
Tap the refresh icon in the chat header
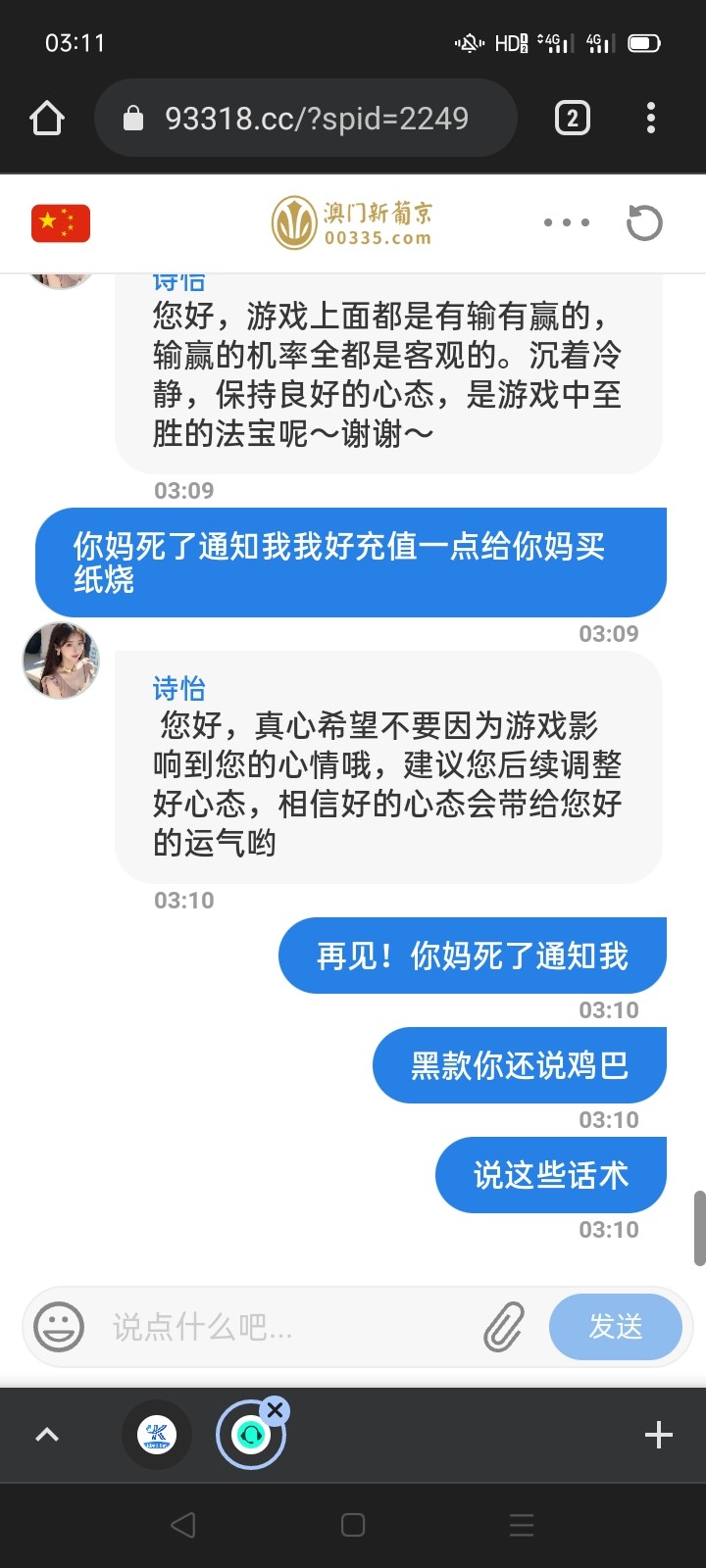click(x=643, y=222)
